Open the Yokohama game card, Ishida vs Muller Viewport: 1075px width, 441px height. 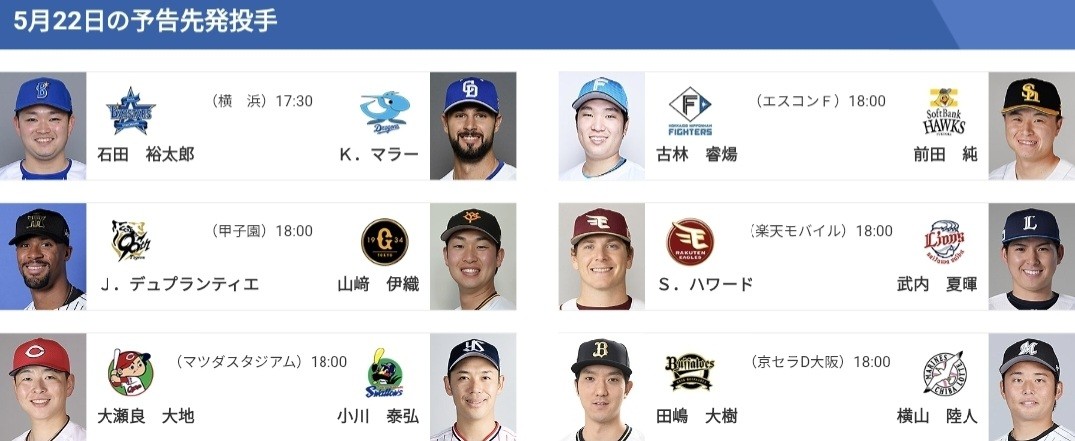click(x=258, y=127)
